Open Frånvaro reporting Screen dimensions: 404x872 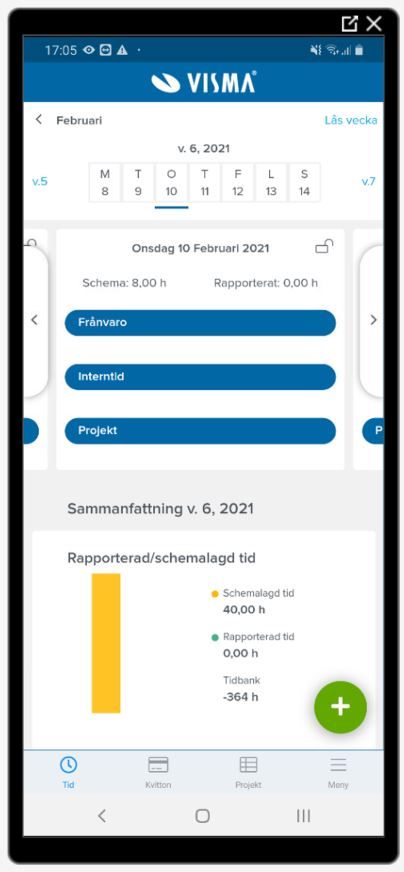[x=200, y=323]
